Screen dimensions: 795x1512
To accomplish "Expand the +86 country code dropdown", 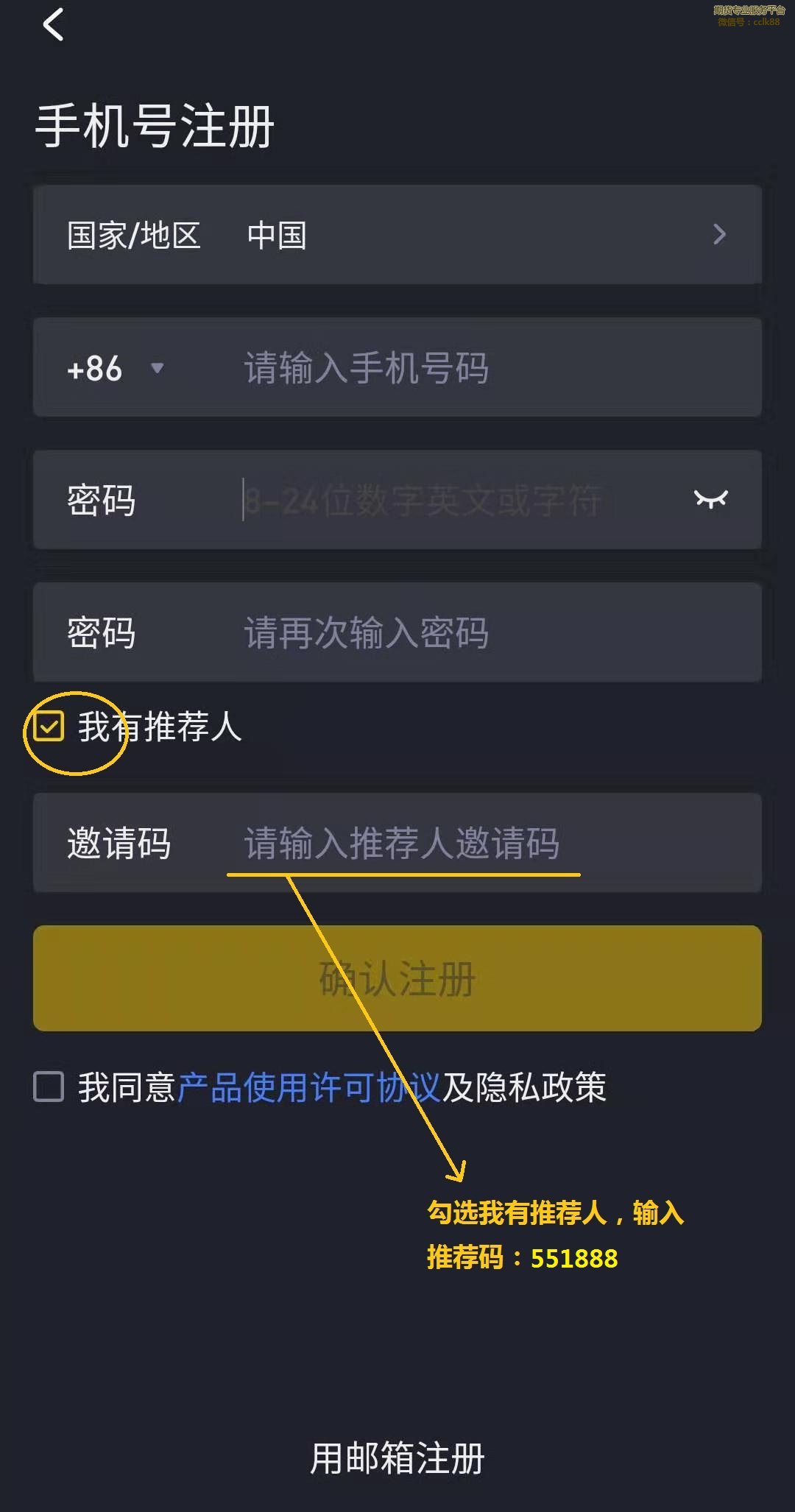I will pyautogui.click(x=116, y=368).
